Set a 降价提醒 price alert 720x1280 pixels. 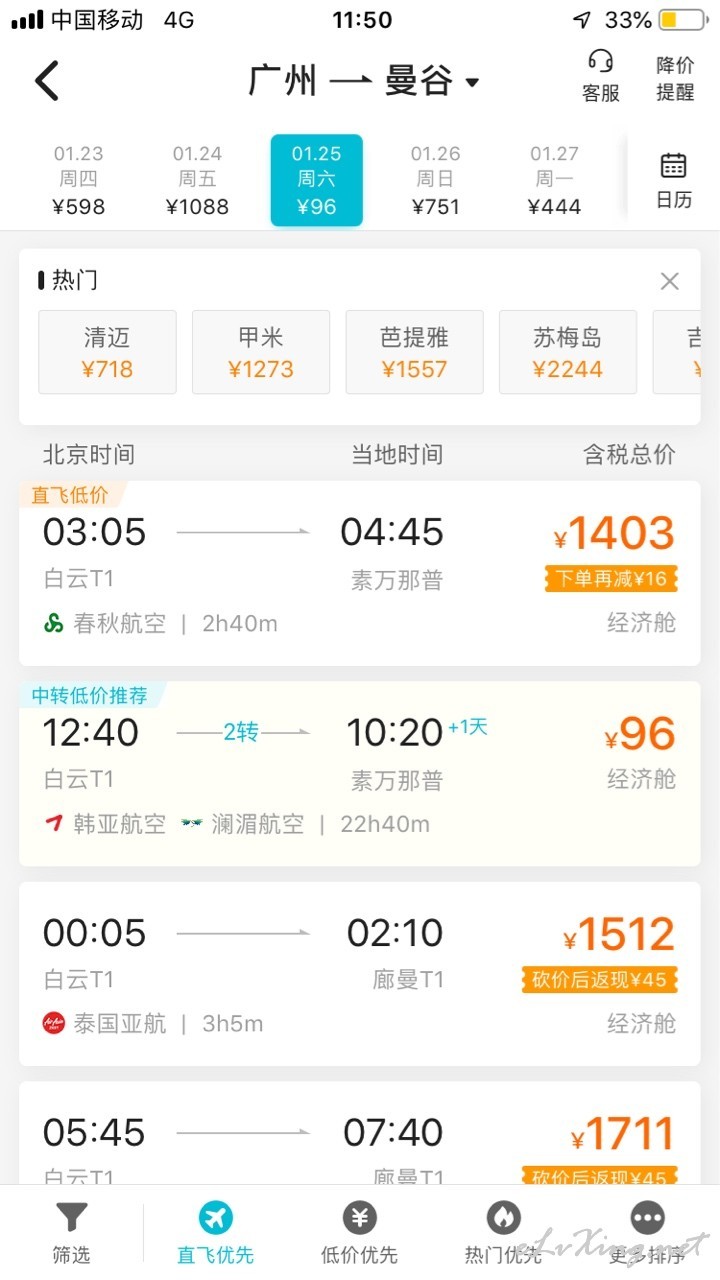tap(675, 78)
